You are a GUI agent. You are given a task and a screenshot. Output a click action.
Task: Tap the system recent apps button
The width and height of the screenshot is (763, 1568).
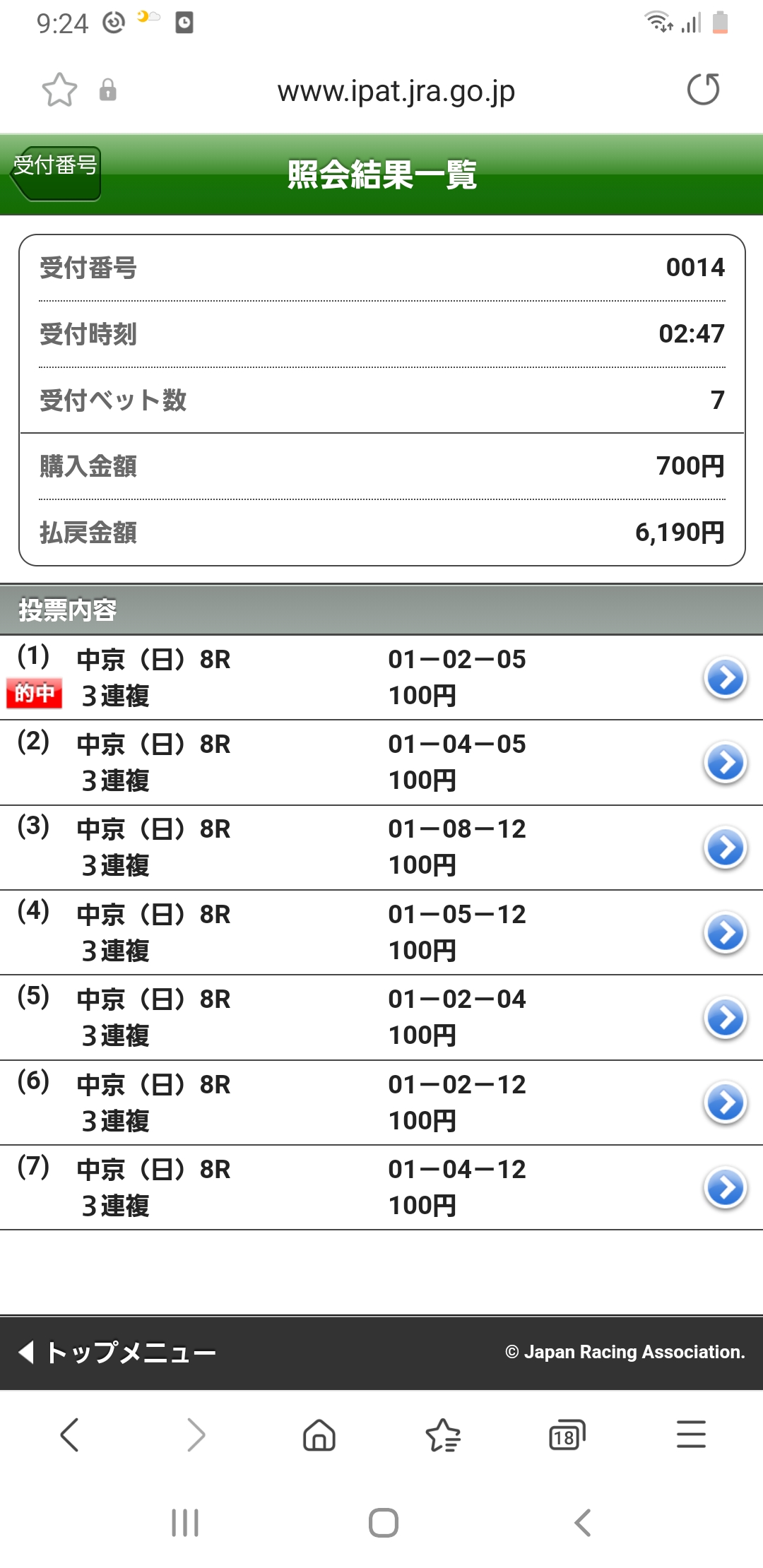click(185, 1523)
